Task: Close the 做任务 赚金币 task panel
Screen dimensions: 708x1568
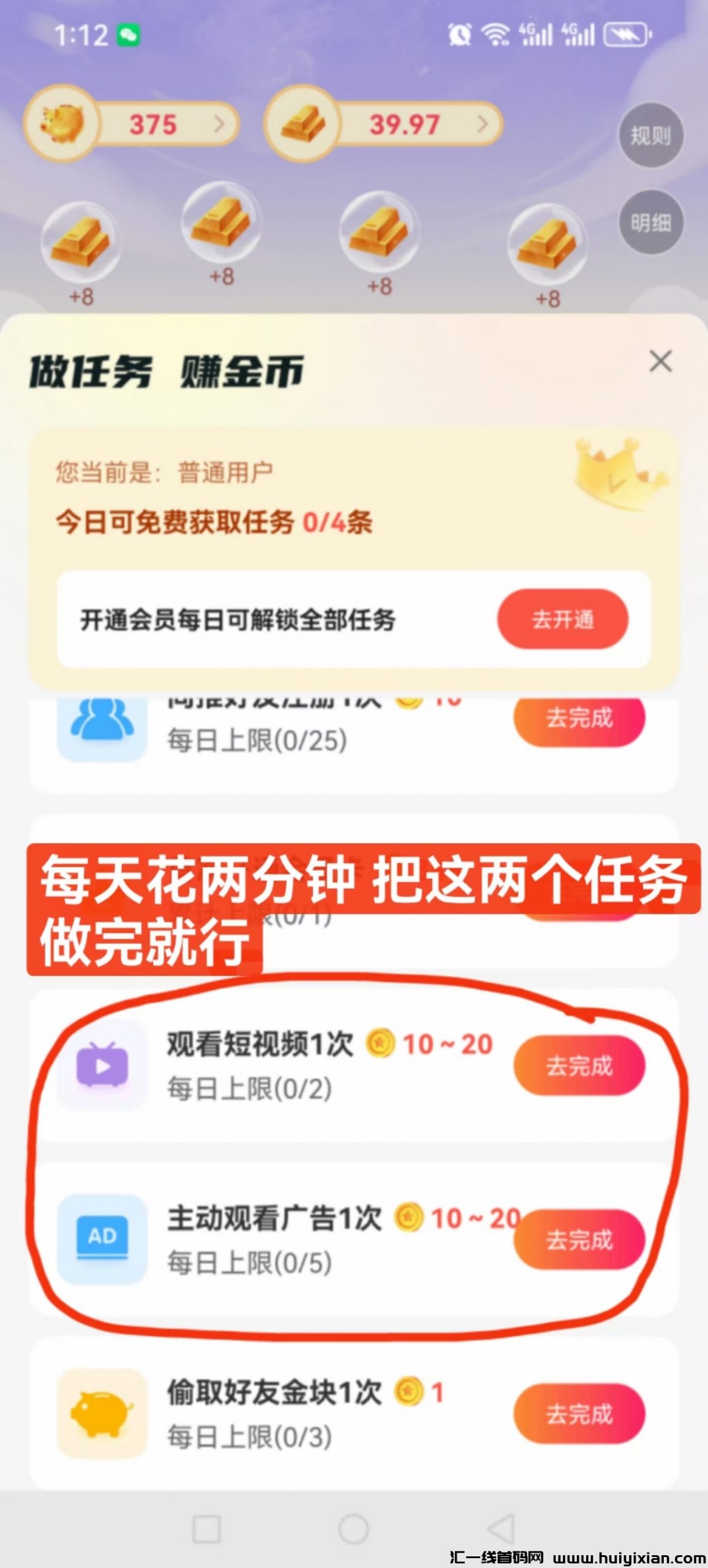Action: pyautogui.click(x=660, y=361)
